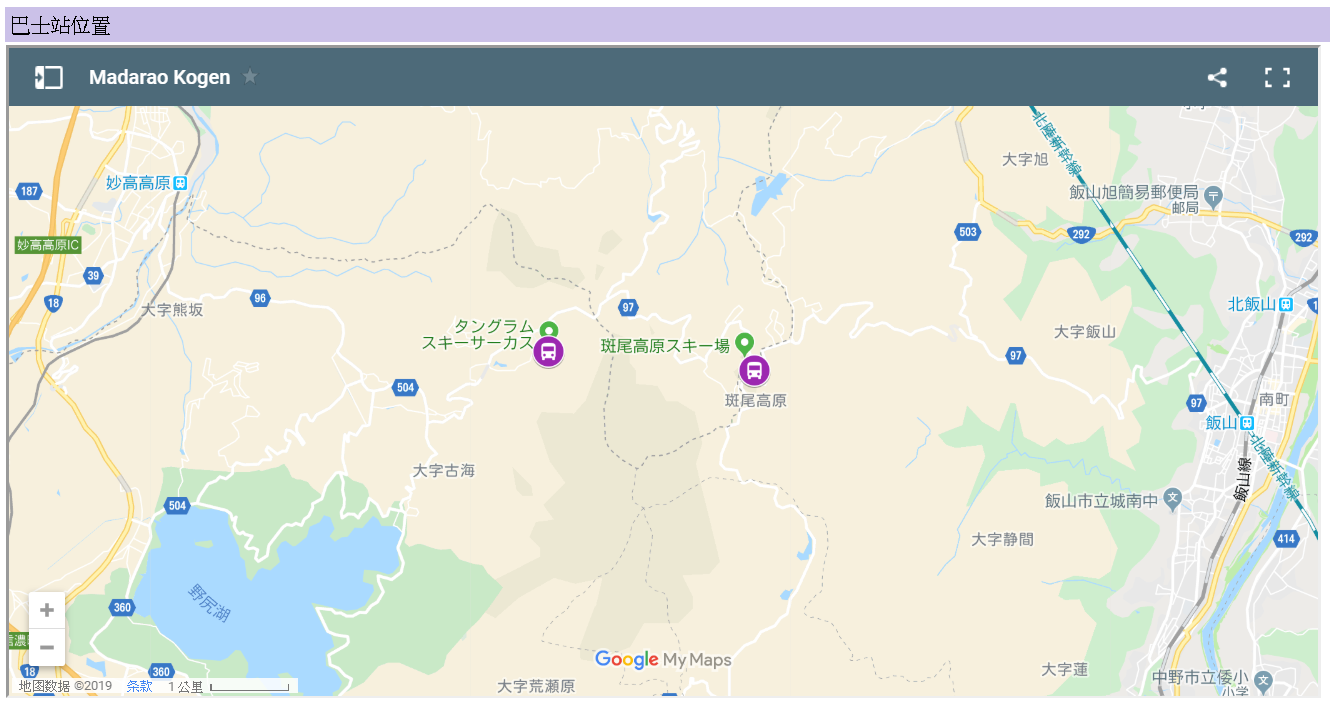Image resolution: width=1331 pixels, height=706 pixels.
Task: Open the 條款 terms link
Action: point(139,686)
